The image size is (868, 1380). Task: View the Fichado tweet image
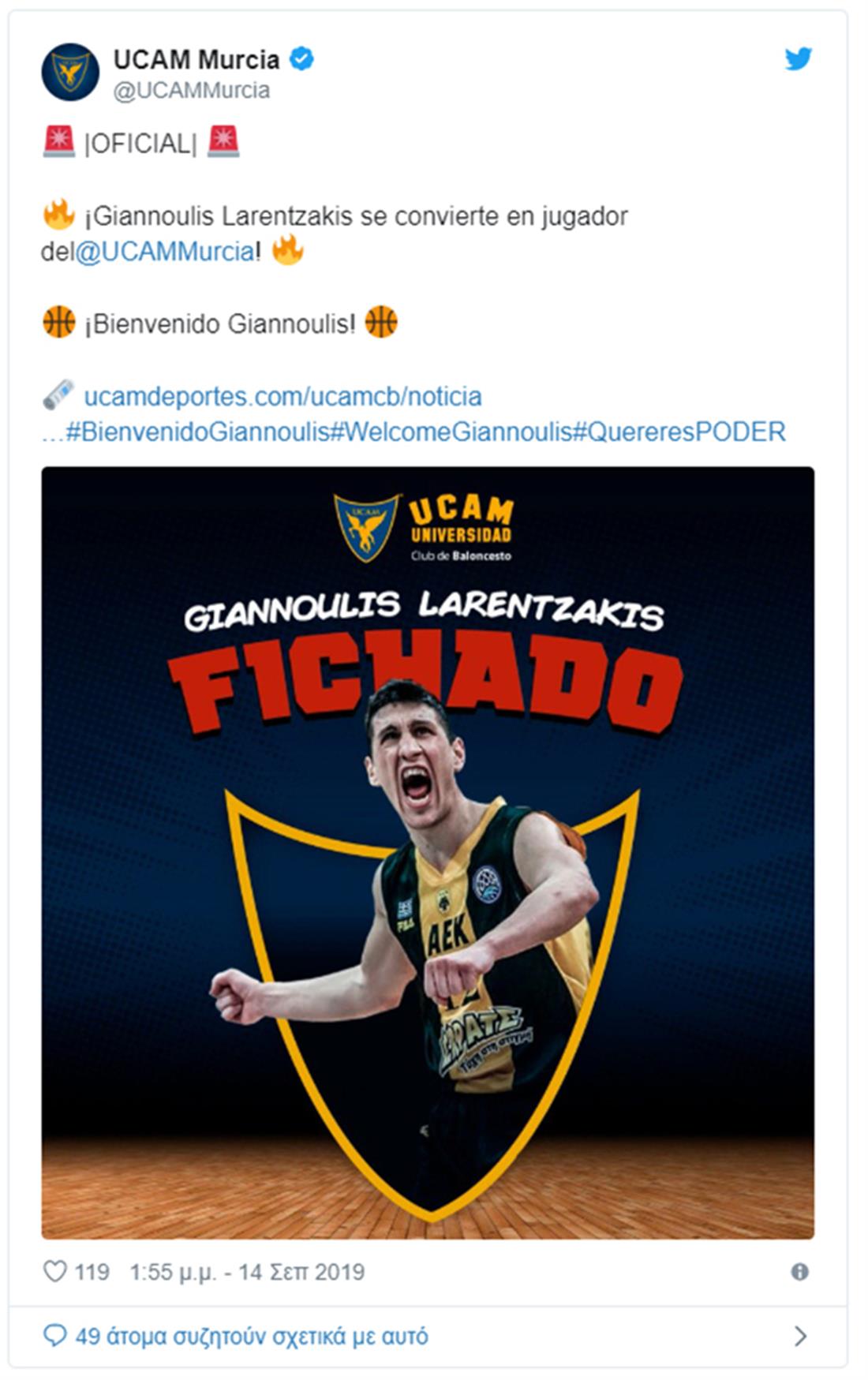(x=428, y=852)
